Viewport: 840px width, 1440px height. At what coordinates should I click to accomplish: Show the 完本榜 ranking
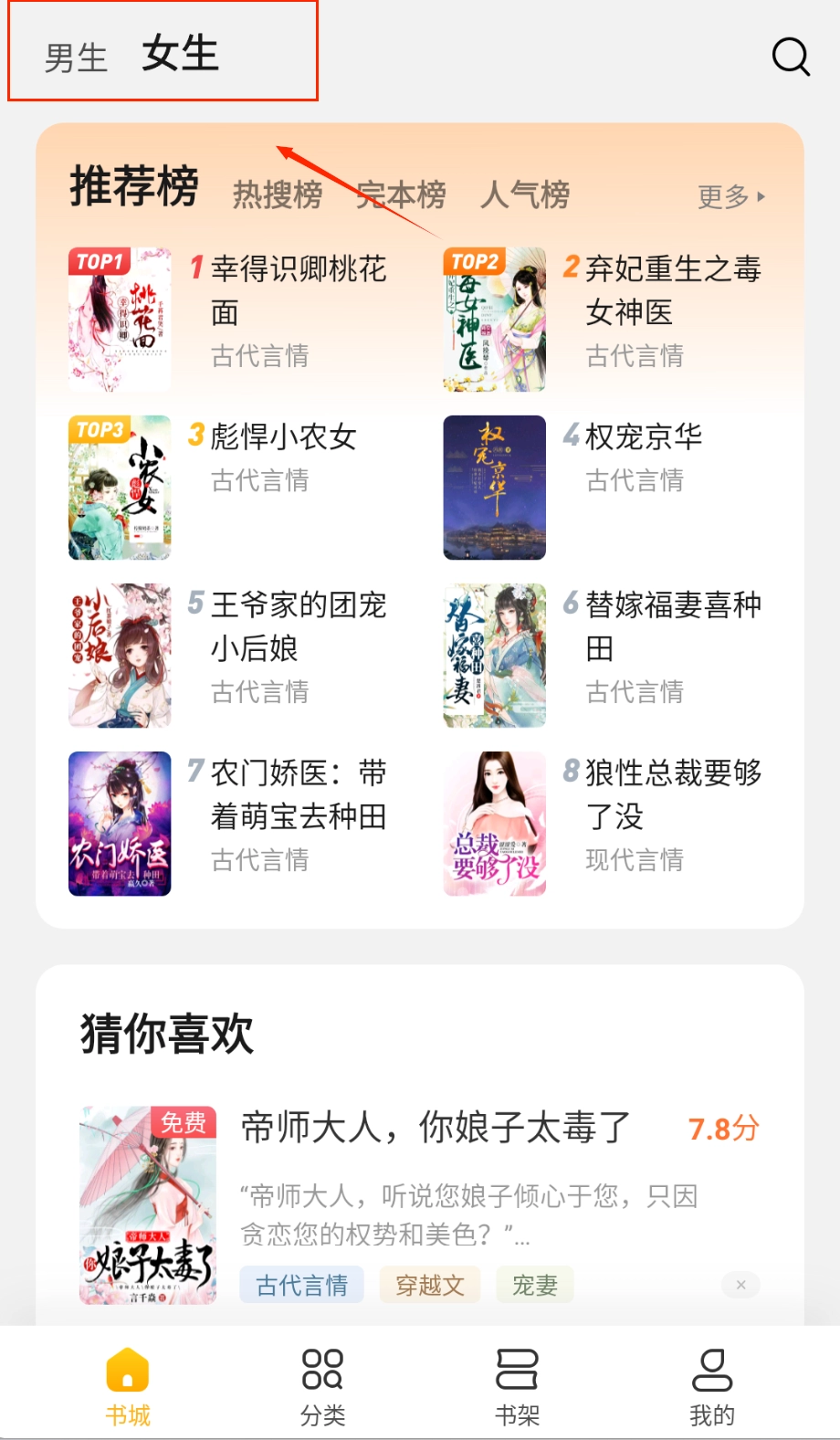pos(401,194)
